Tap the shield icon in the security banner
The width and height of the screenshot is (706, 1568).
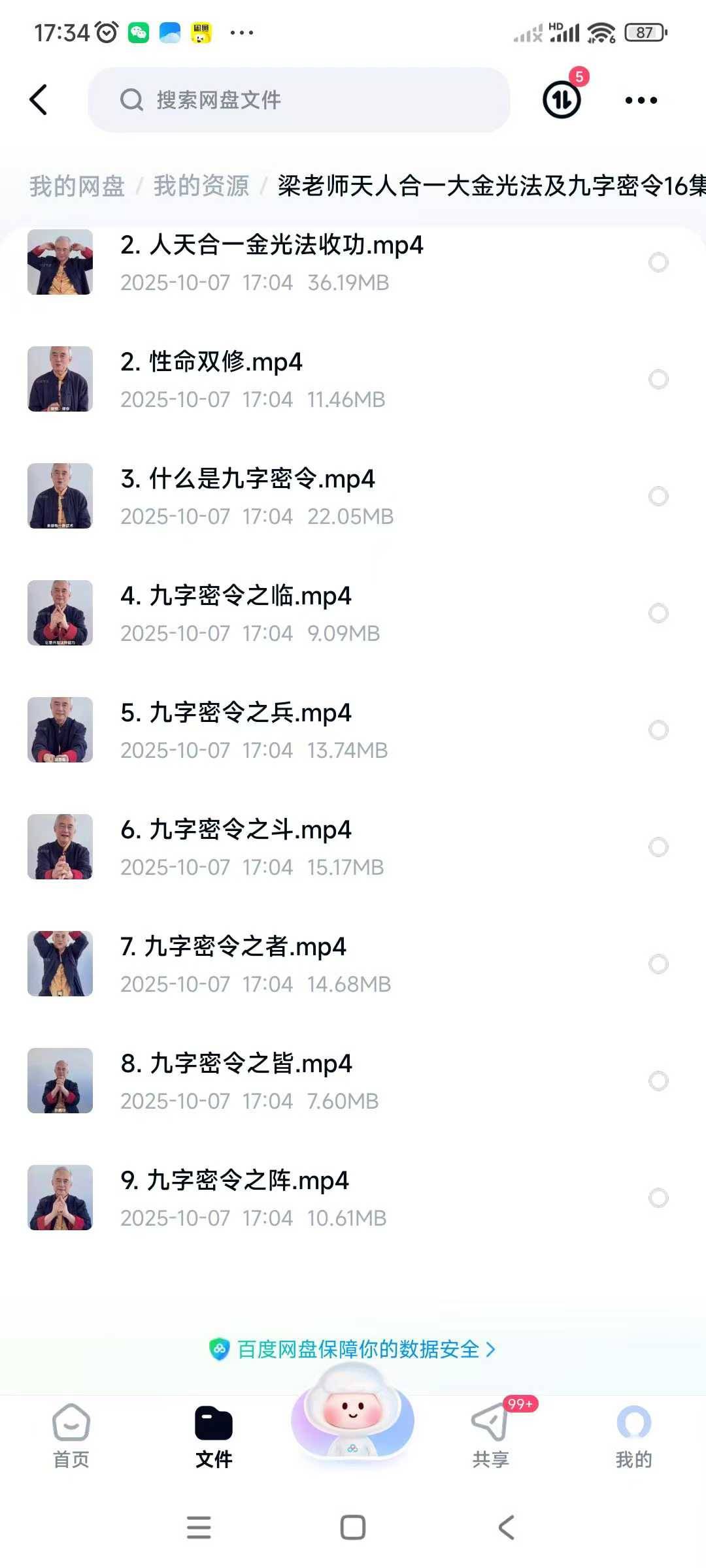click(x=218, y=1347)
